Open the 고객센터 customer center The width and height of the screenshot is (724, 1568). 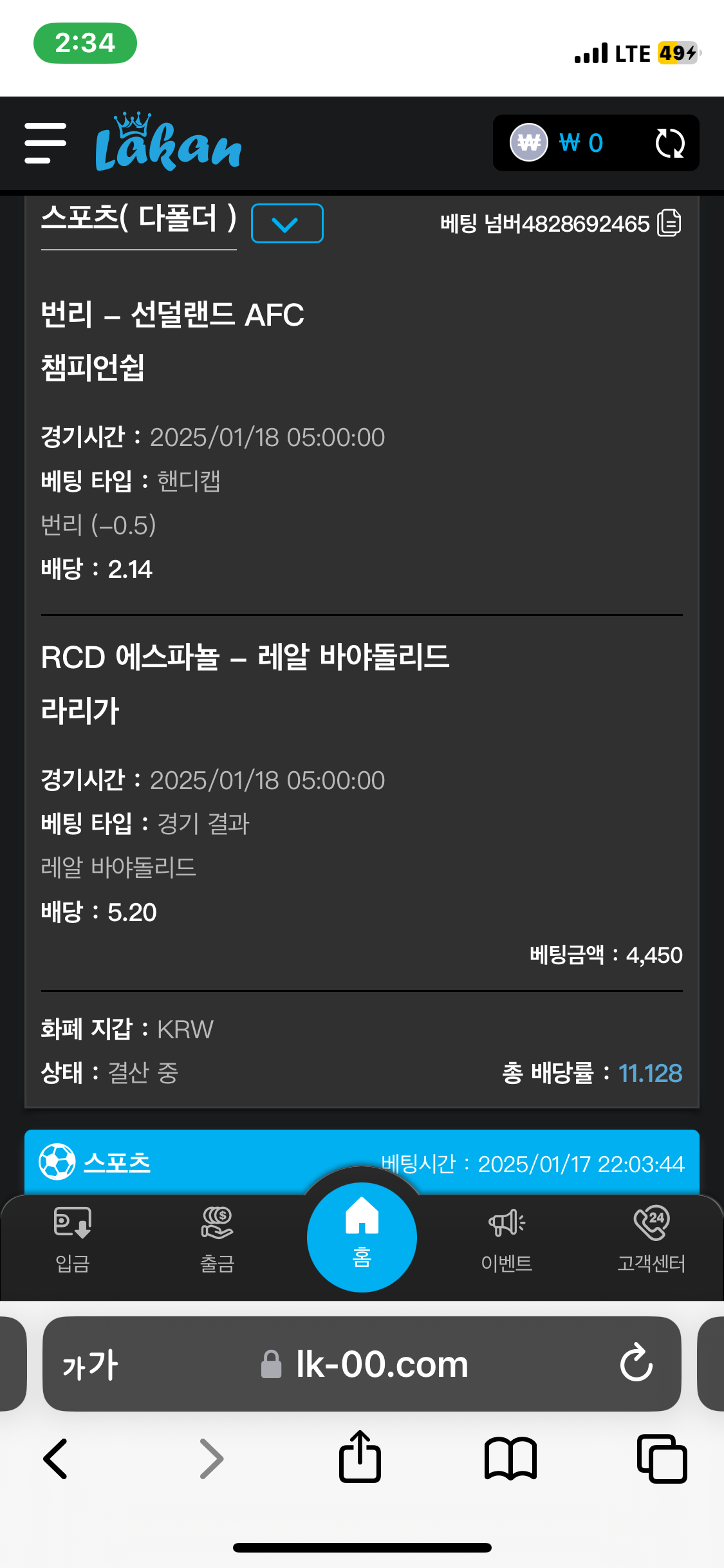[x=651, y=1239]
